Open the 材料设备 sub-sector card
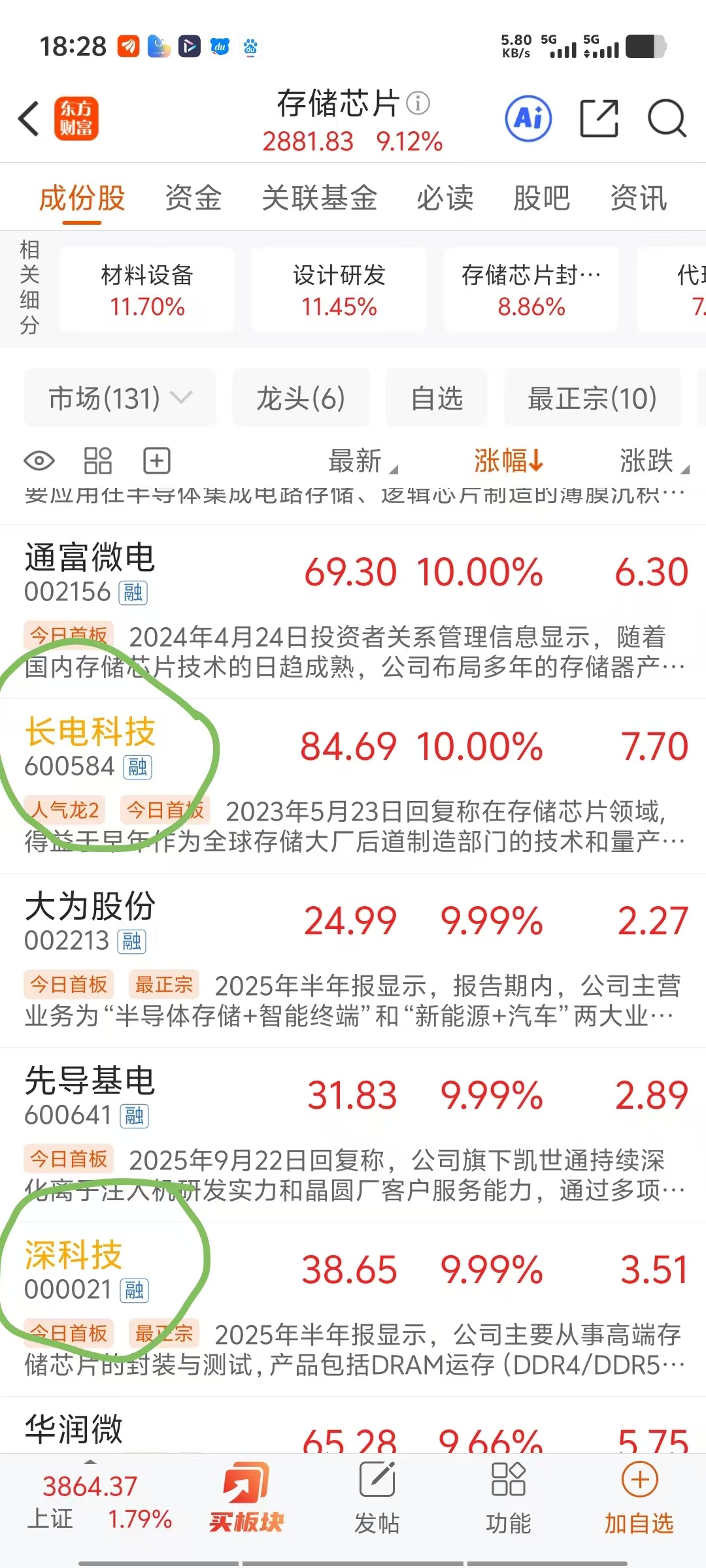The width and height of the screenshot is (706, 1568). coord(147,289)
